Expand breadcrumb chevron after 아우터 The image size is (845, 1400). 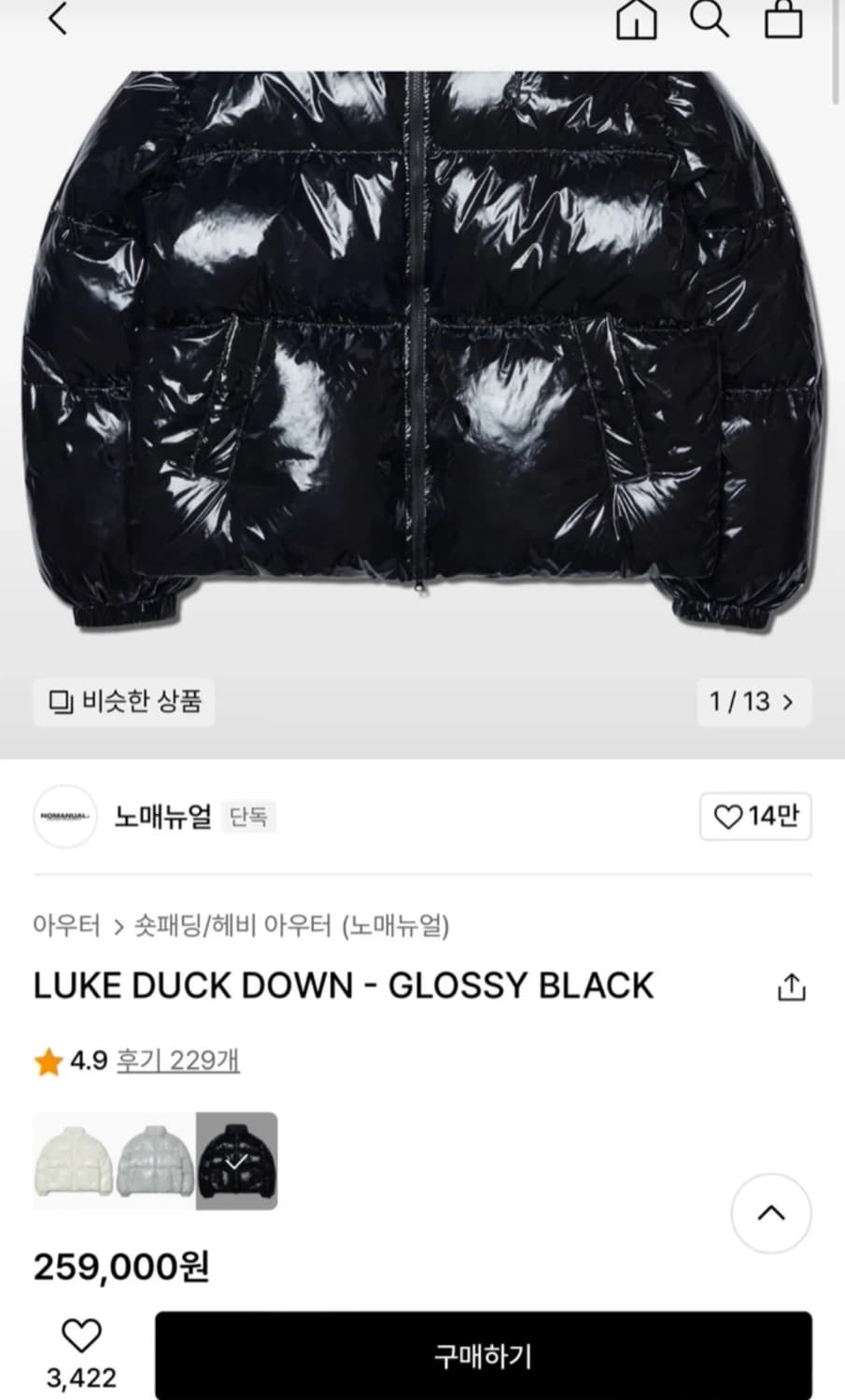[118, 924]
